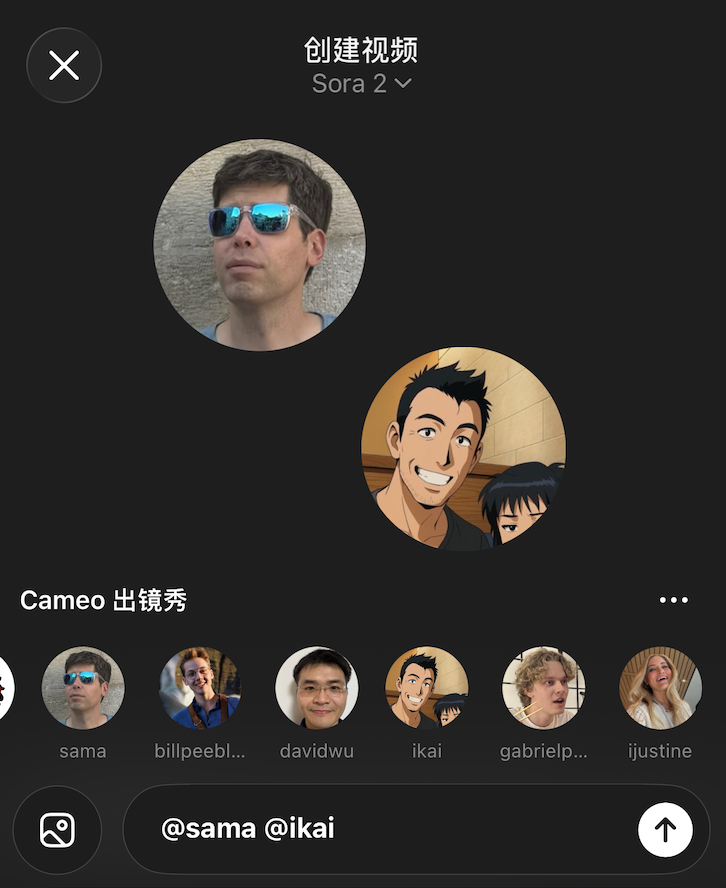Add the gabrielp... cameo

[543, 688]
